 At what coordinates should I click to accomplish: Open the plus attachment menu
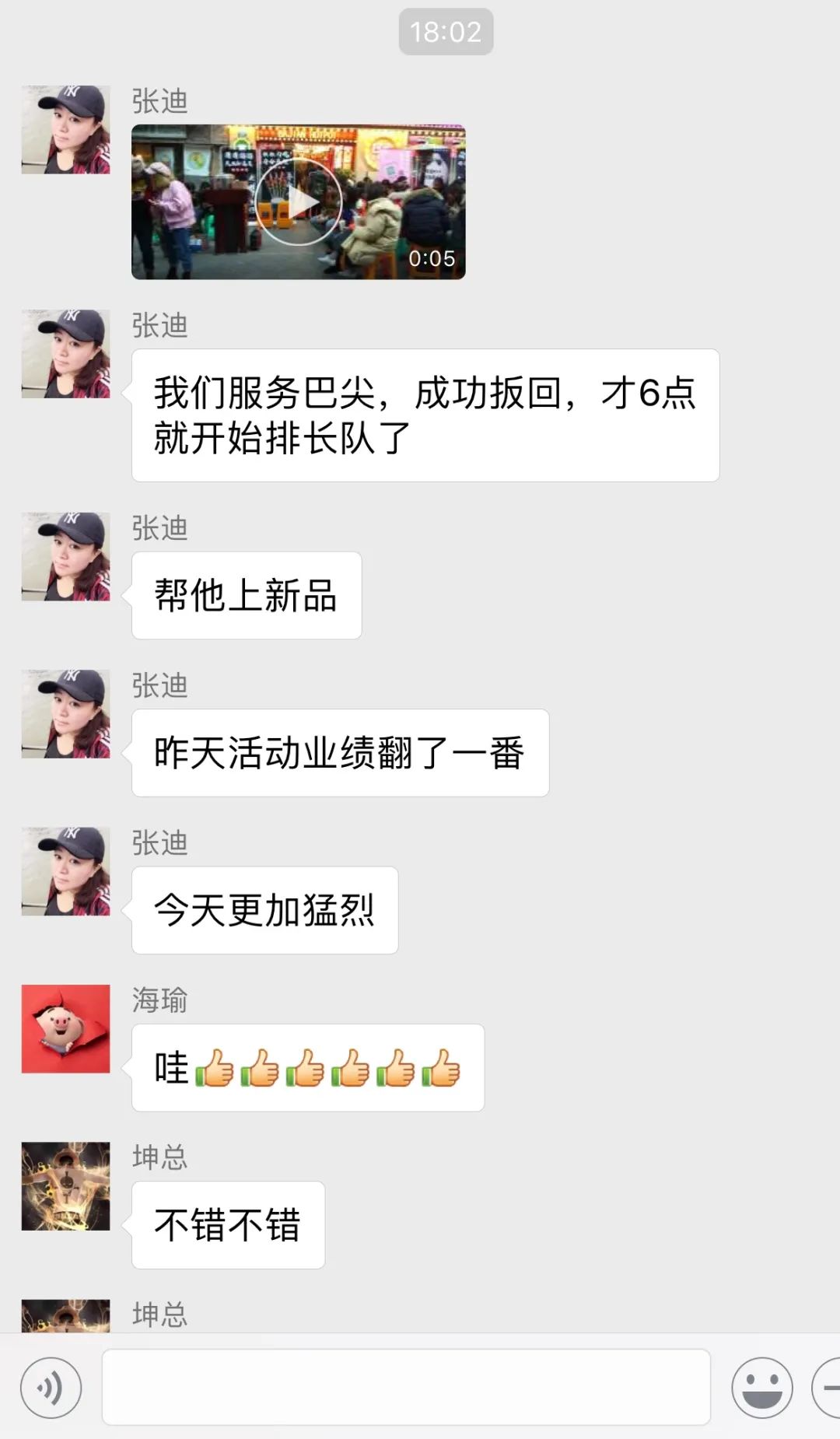(x=826, y=1388)
